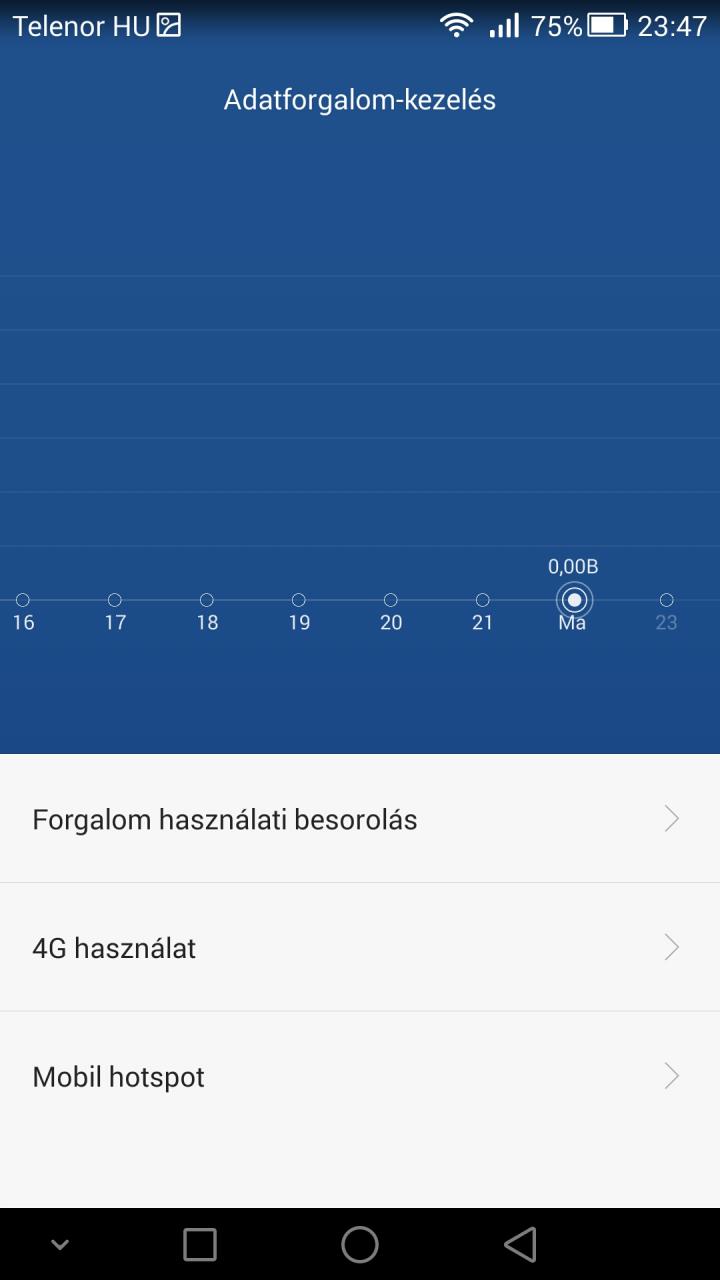Open Mobil hotspot settings

click(x=360, y=1076)
